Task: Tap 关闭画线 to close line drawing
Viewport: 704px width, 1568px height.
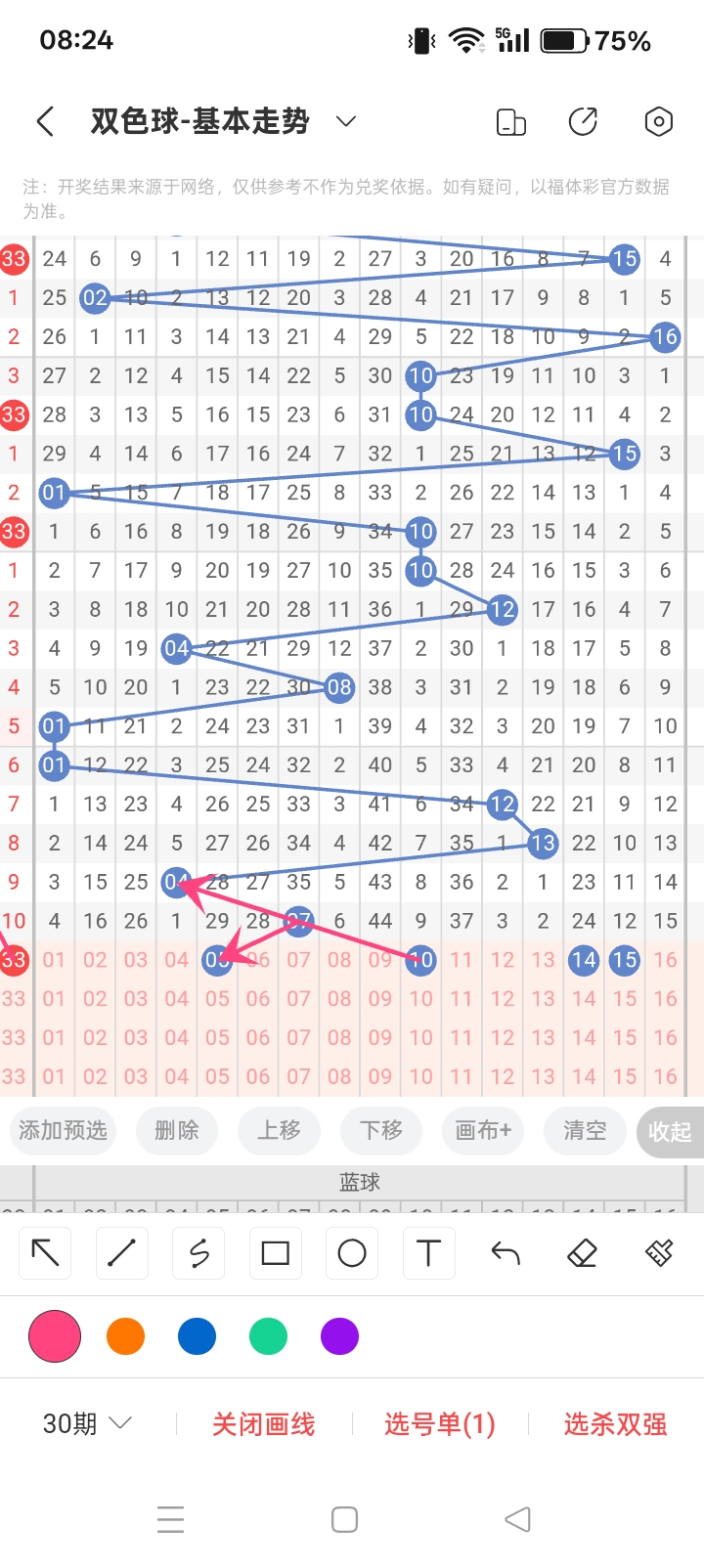Action: coord(263,1424)
